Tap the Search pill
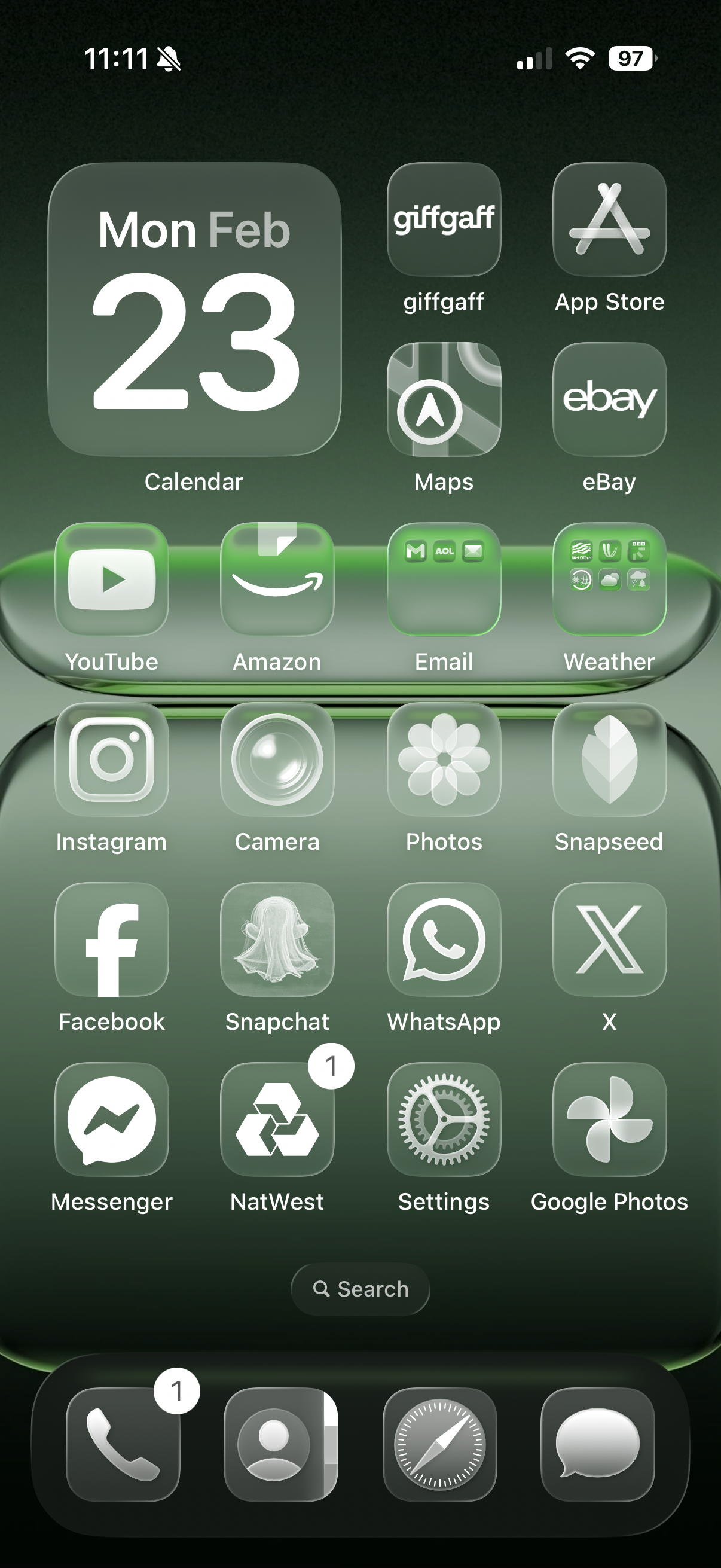The image size is (721, 1568). [360, 1289]
